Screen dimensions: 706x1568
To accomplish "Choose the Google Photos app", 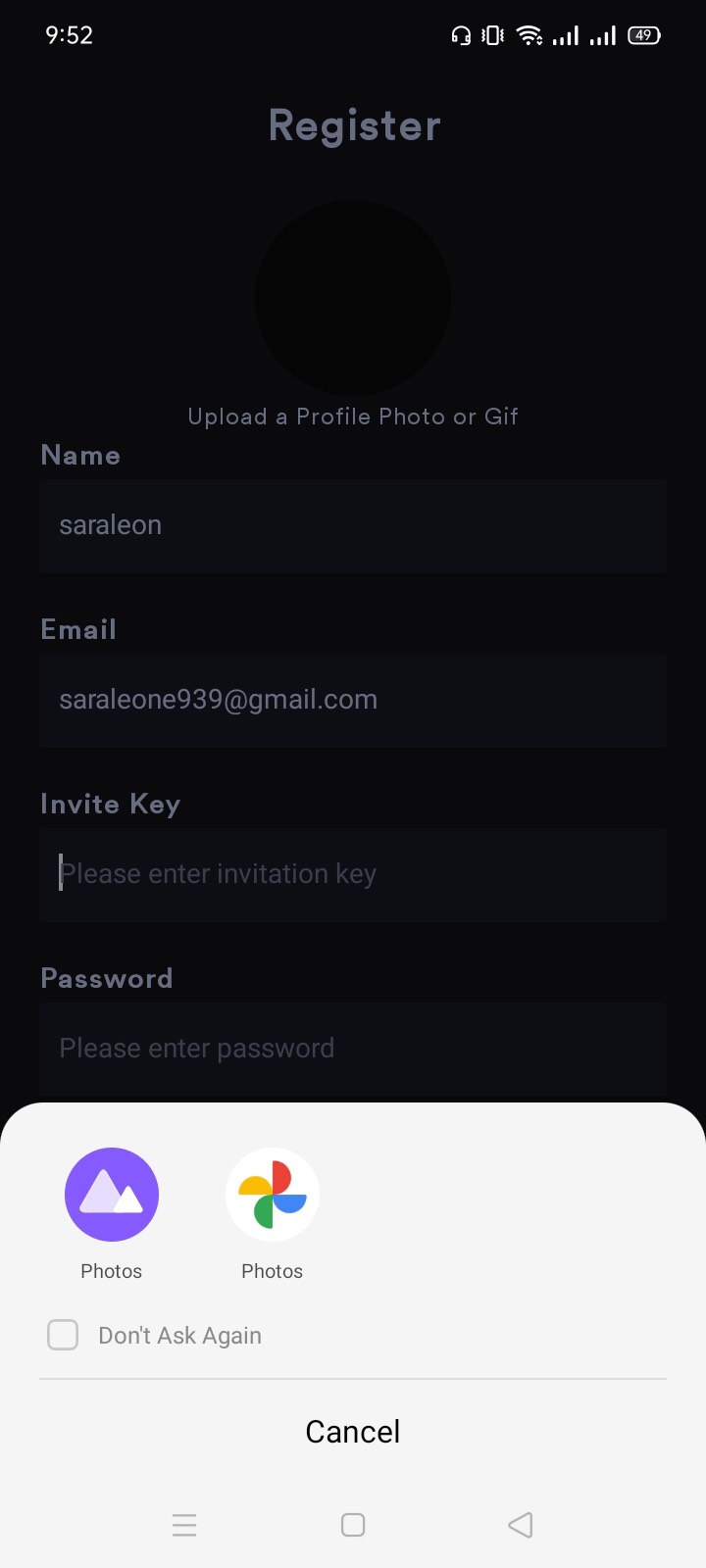I will (272, 1195).
